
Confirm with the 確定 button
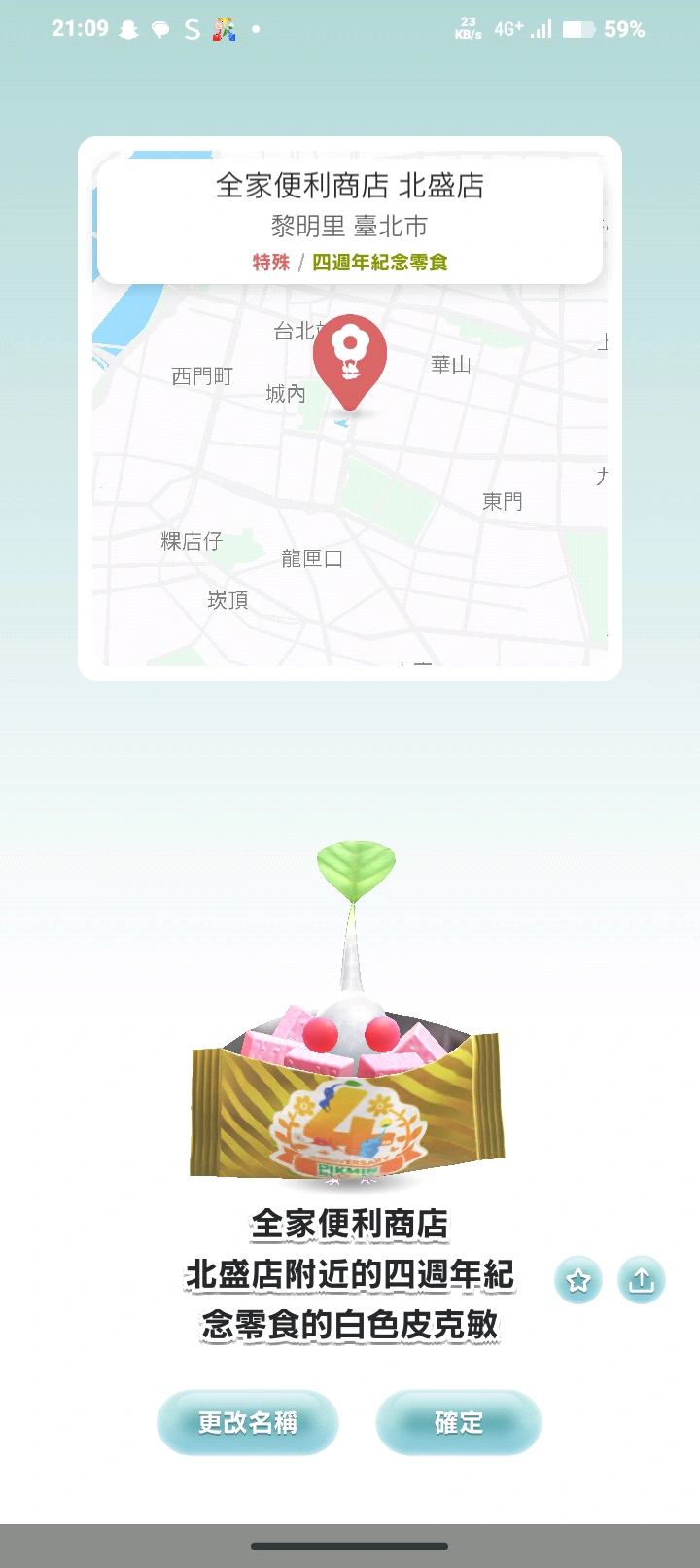pos(458,1422)
